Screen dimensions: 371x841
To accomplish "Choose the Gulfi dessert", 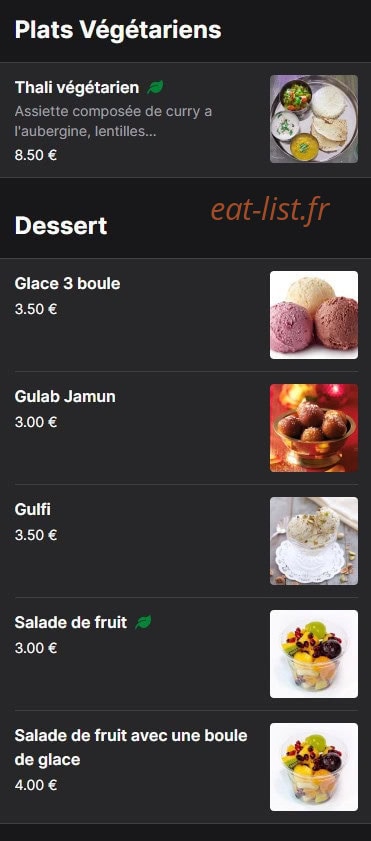I will point(186,541).
